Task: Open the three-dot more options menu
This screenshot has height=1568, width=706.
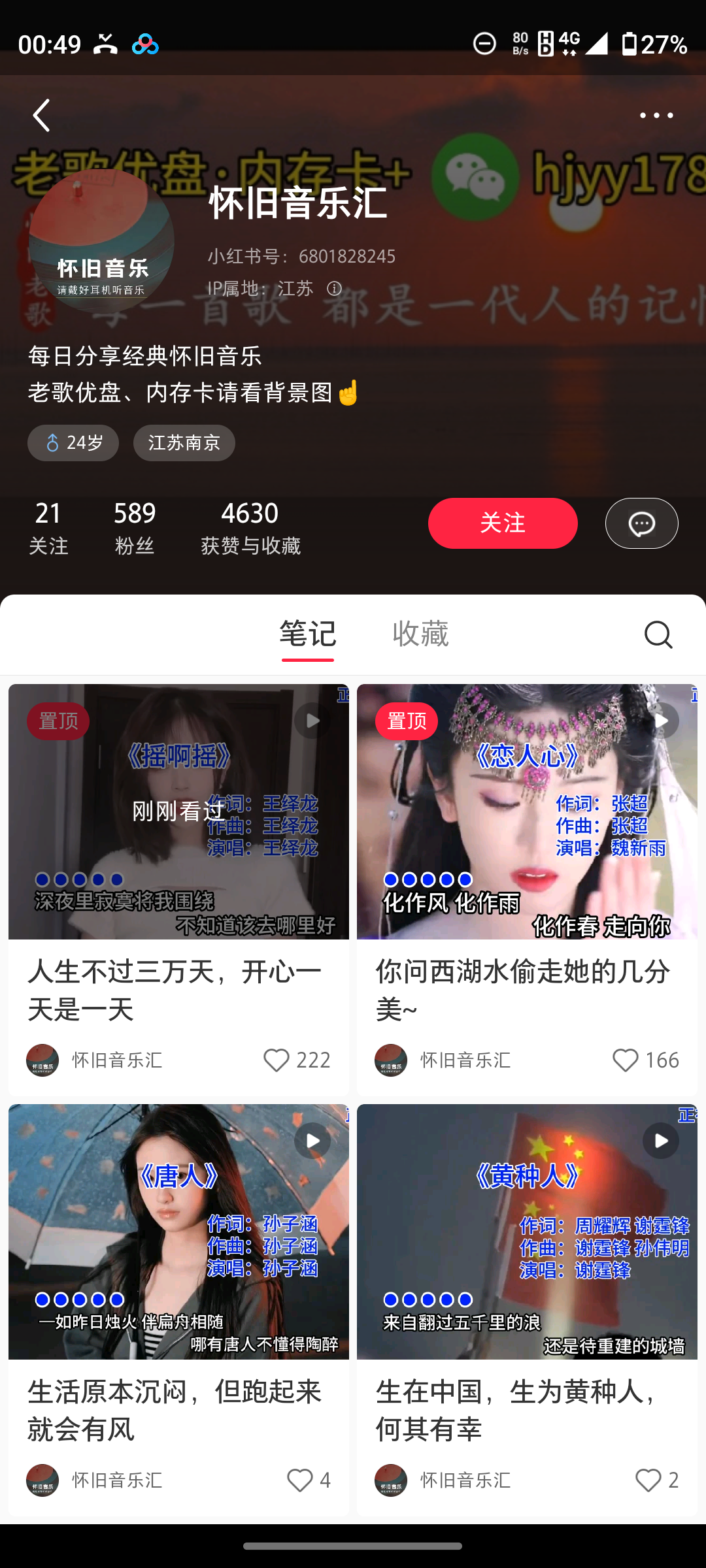Action: point(657,115)
